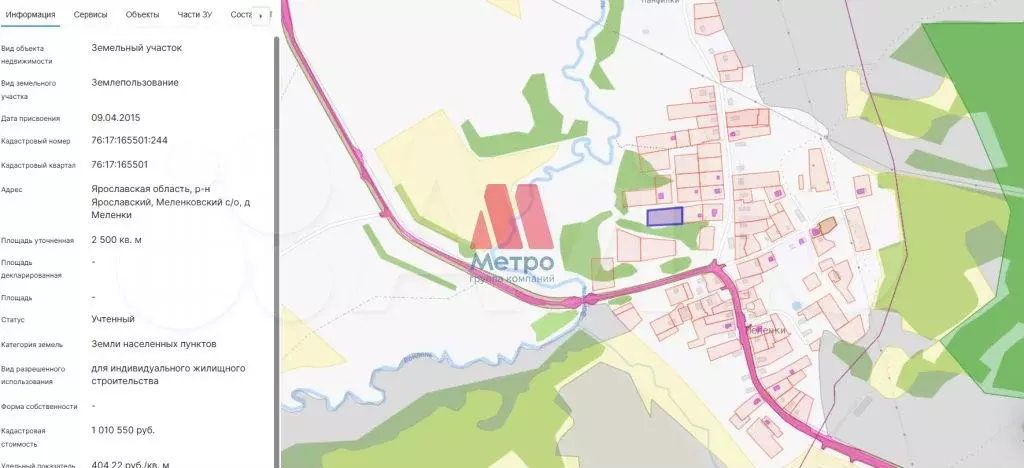Open the Объекты tab
1024x468 pixels.
coord(142,15)
